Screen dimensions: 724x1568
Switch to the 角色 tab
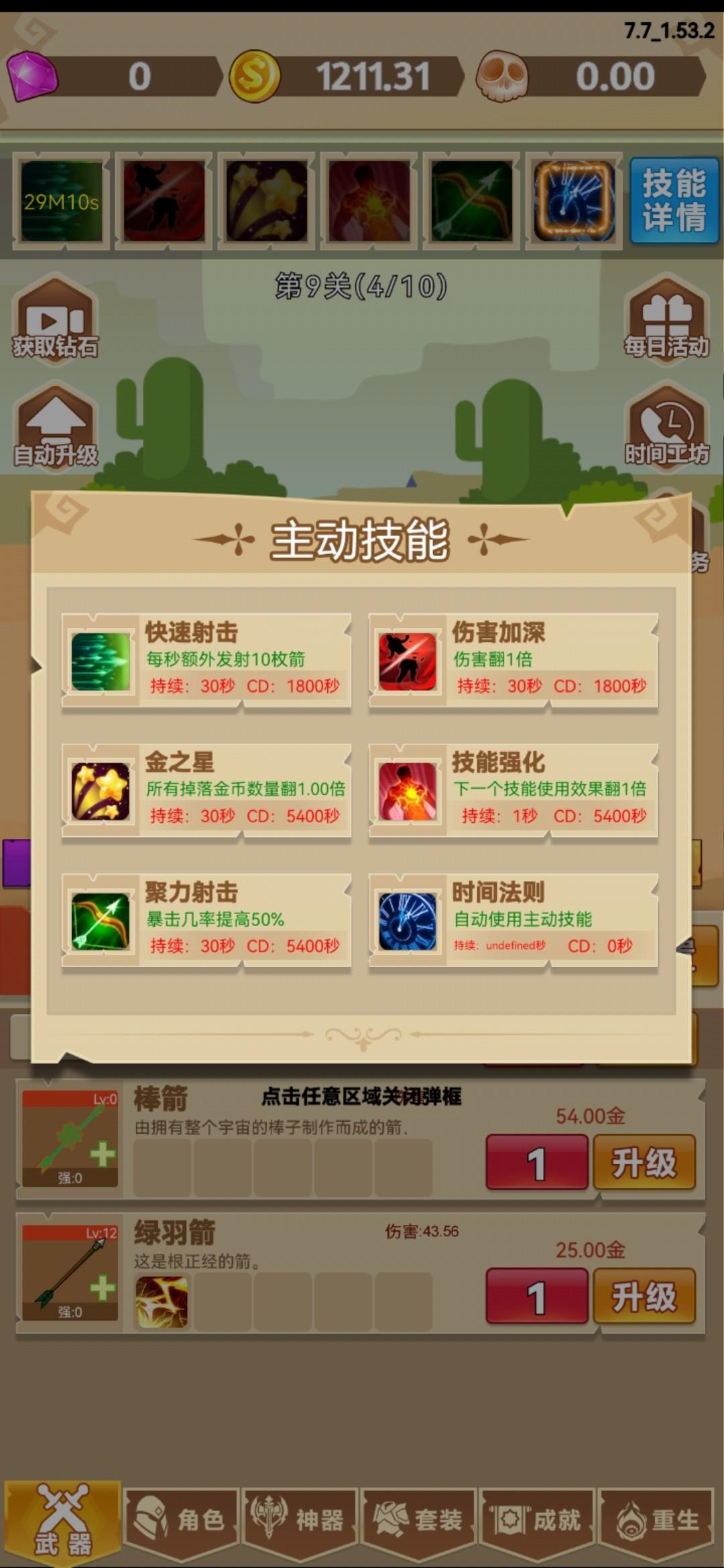[x=181, y=1520]
